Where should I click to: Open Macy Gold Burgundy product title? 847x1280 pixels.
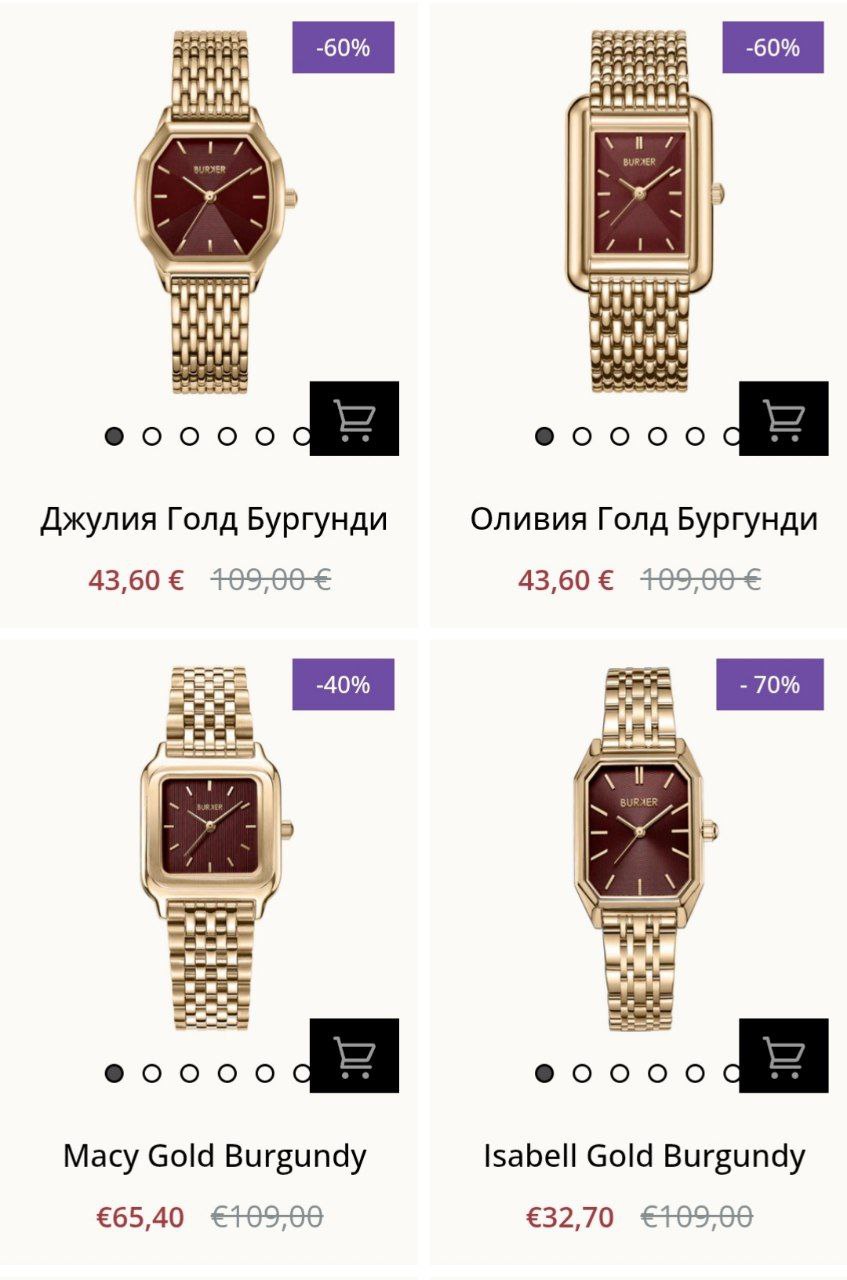pos(214,1157)
